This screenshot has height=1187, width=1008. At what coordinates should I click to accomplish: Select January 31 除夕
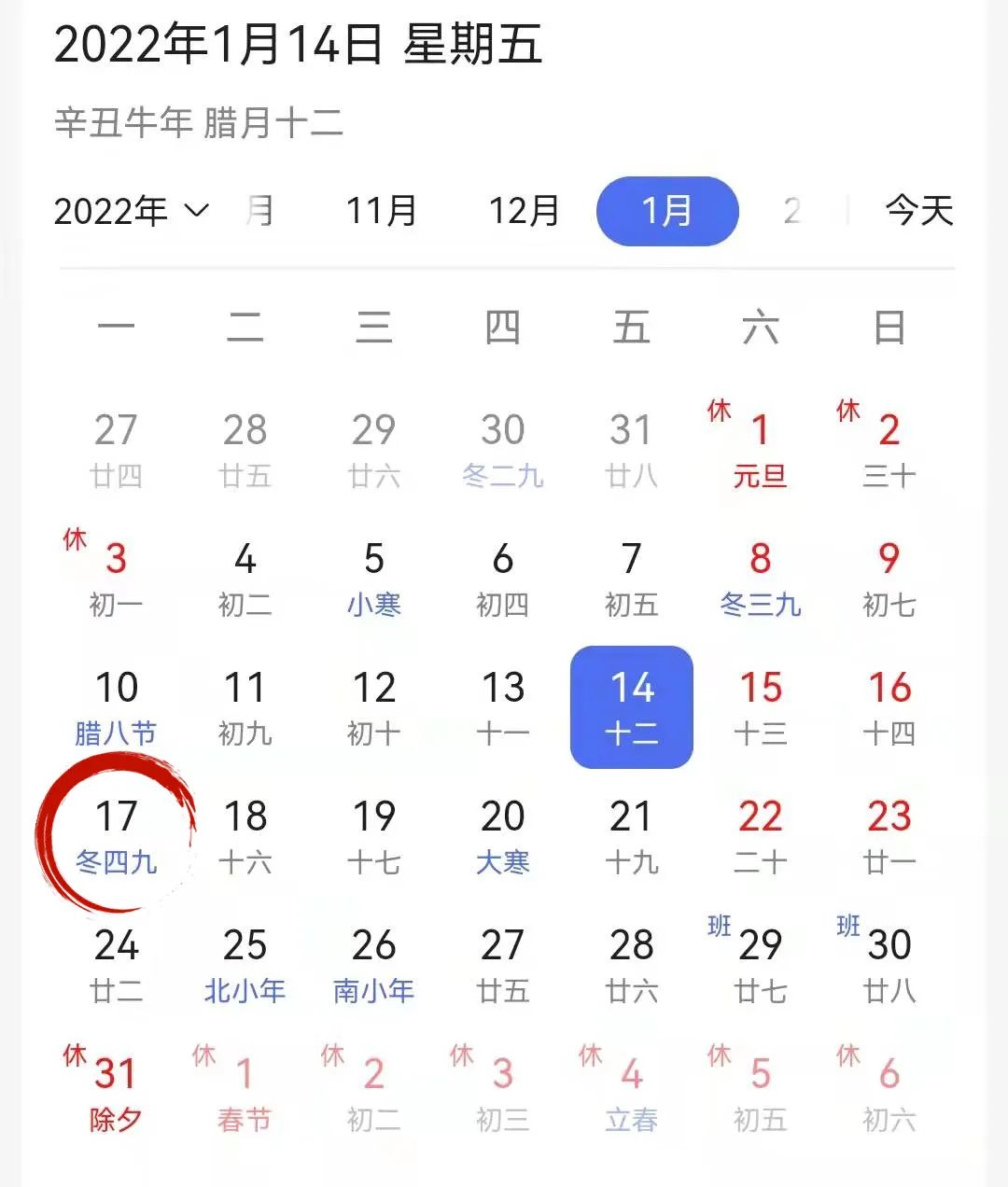click(116, 1094)
